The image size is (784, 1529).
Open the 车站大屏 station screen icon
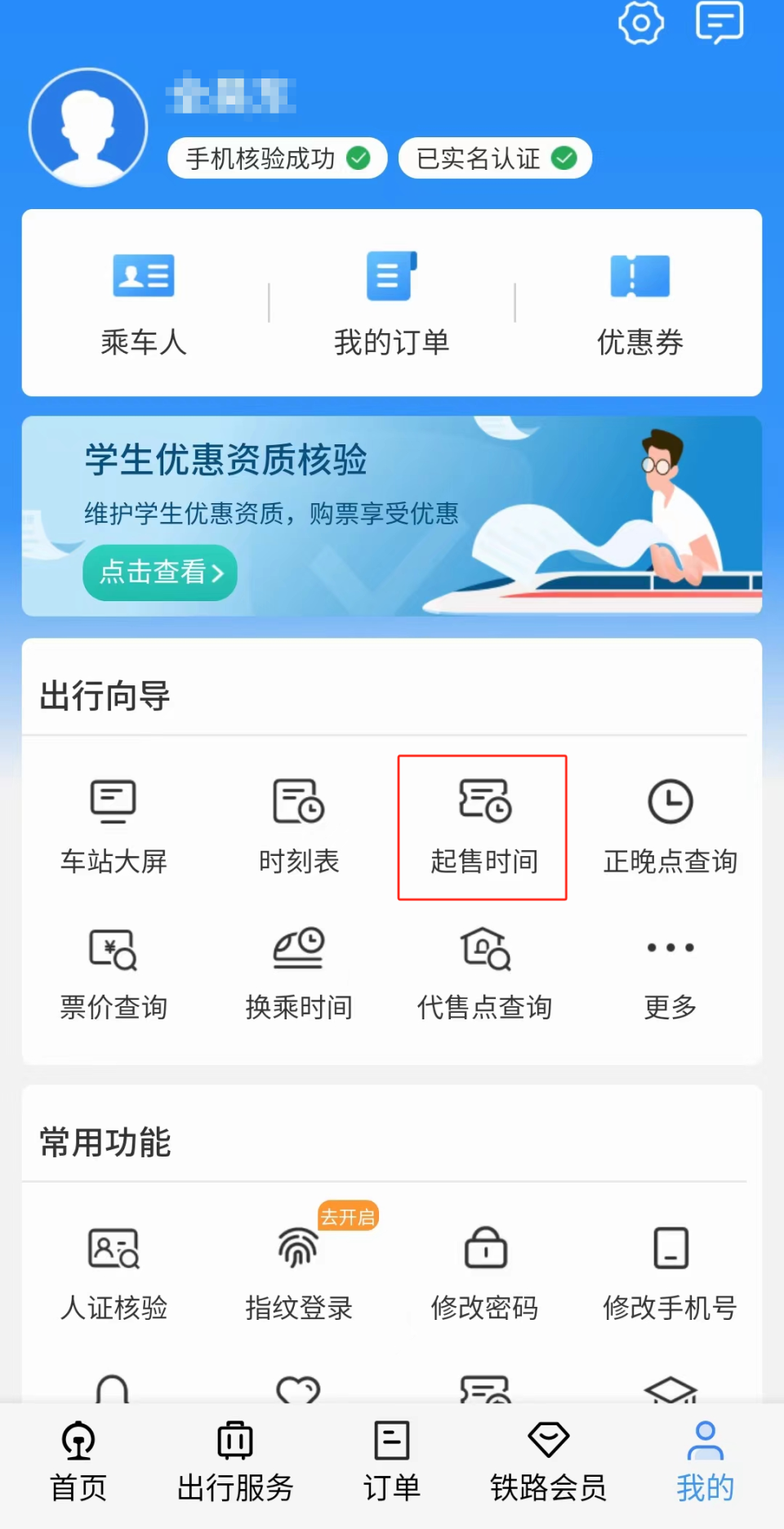click(114, 825)
